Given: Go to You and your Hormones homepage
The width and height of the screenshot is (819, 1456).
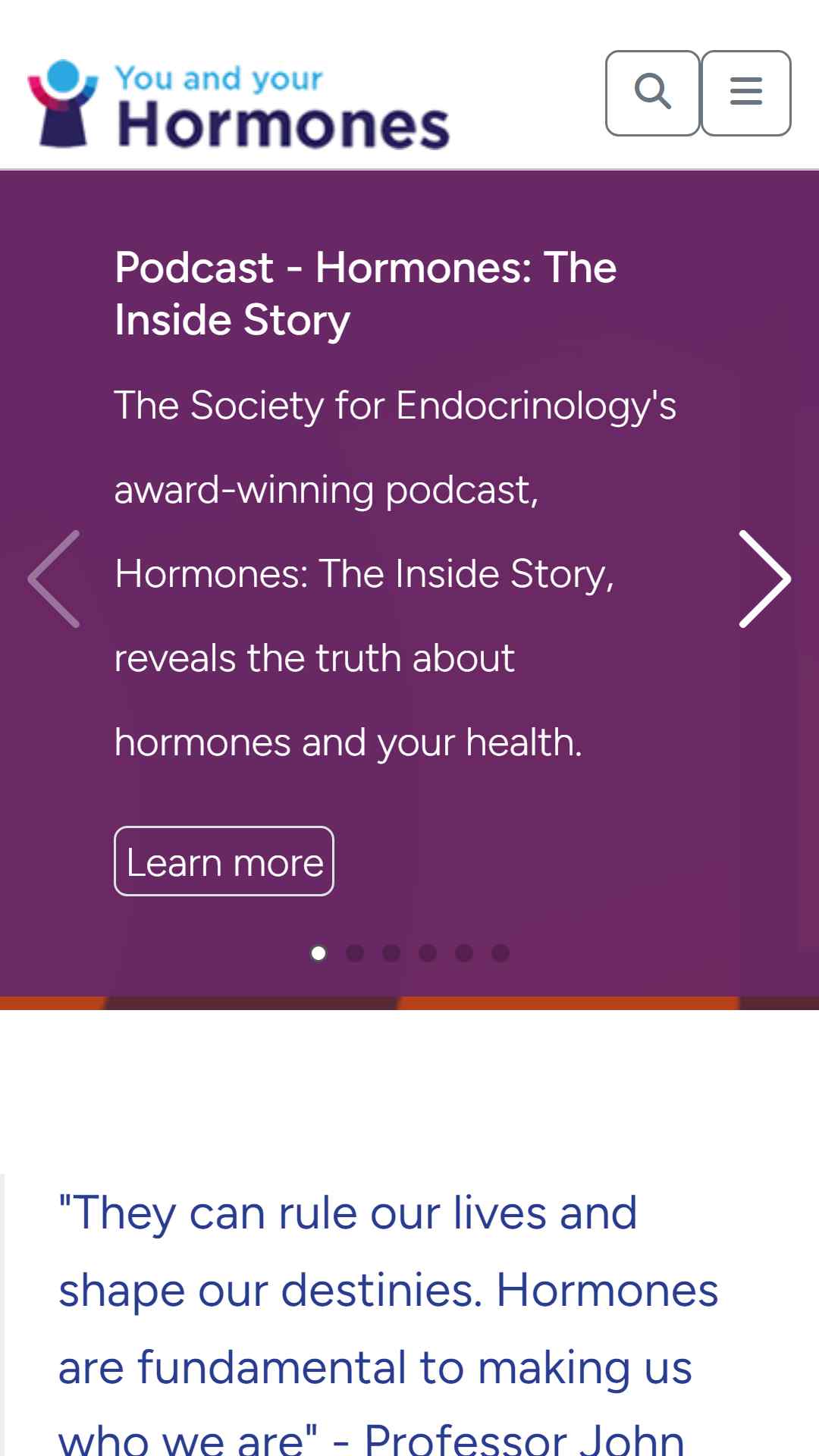Looking at the screenshot, I should (239, 105).
